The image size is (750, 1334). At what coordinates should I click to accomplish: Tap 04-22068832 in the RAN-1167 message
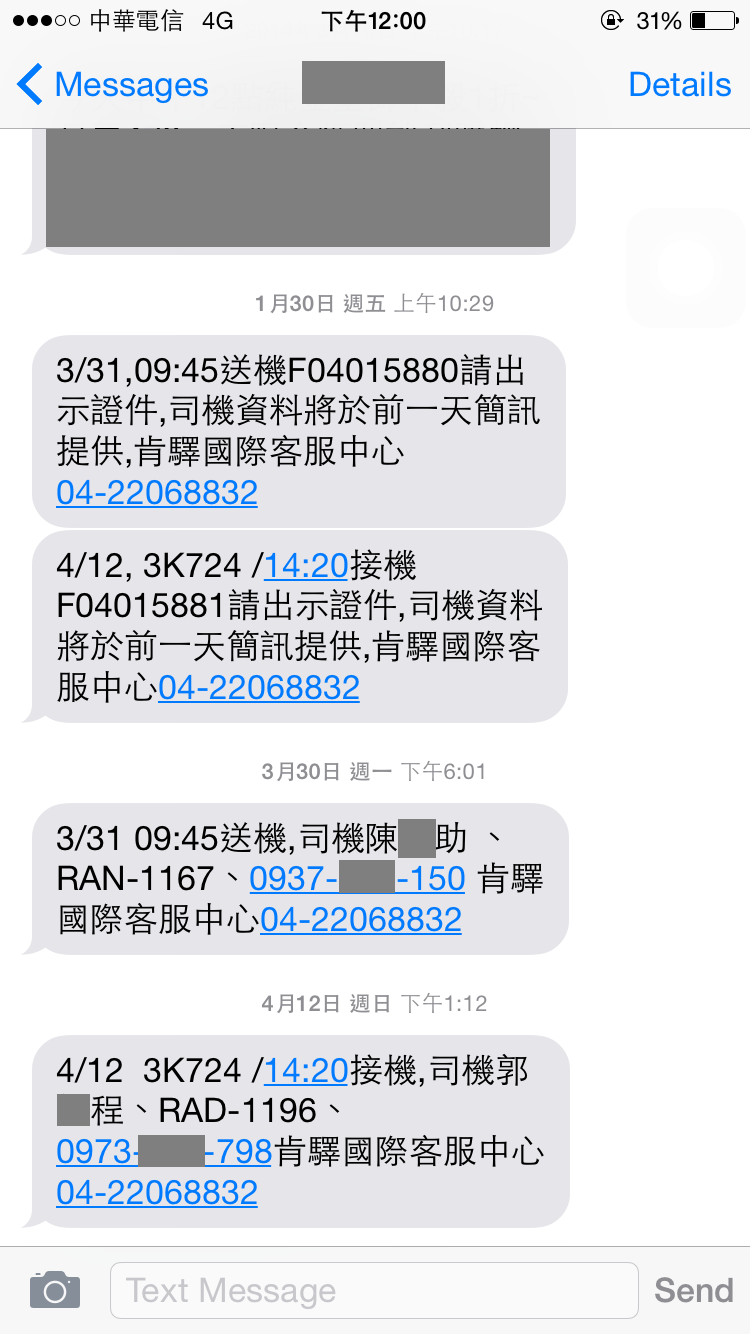[361, 919]
